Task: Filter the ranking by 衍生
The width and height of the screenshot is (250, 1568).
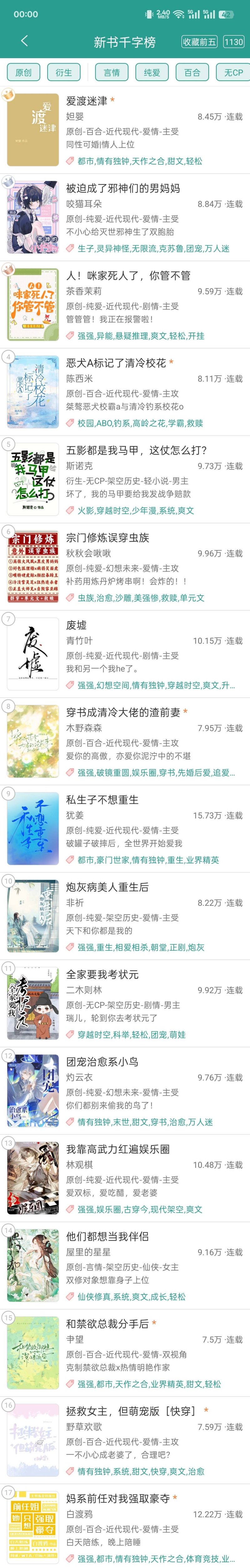Action: pos(64,73)
